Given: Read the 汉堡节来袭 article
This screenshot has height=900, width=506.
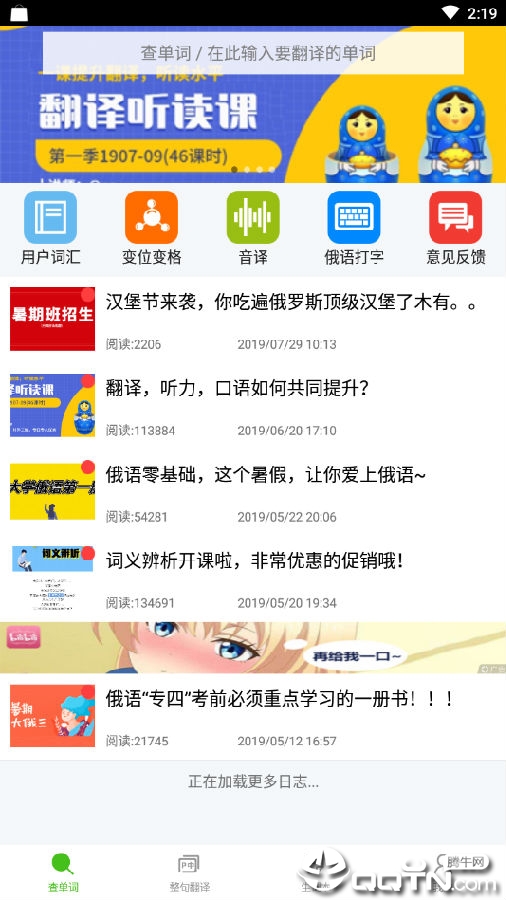Looking at the screenshot, I should click(x=253, y=319).
